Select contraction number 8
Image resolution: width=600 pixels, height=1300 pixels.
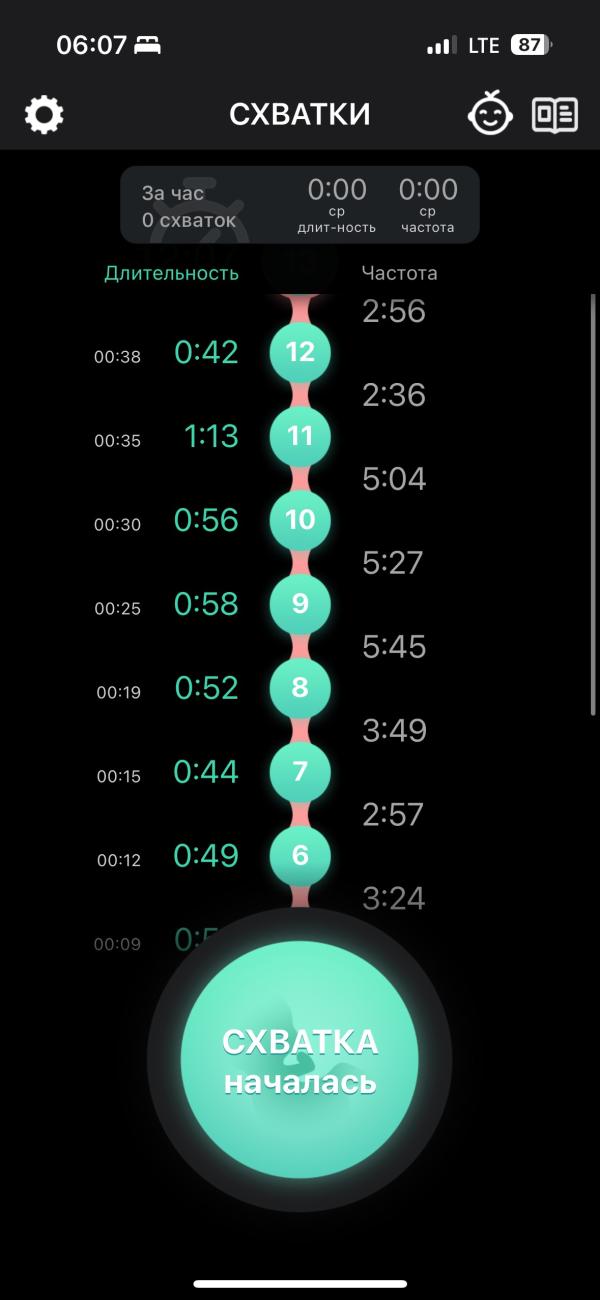click(x=300, y=688)
